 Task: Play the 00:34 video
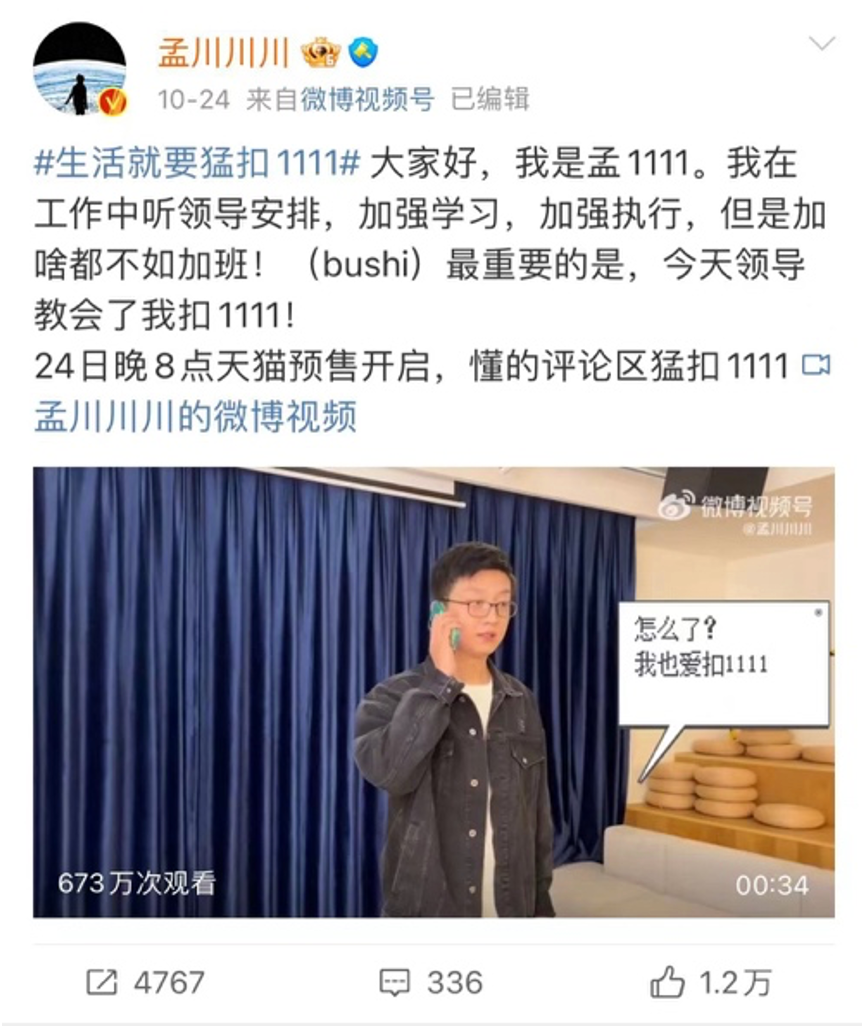(433, 691)
